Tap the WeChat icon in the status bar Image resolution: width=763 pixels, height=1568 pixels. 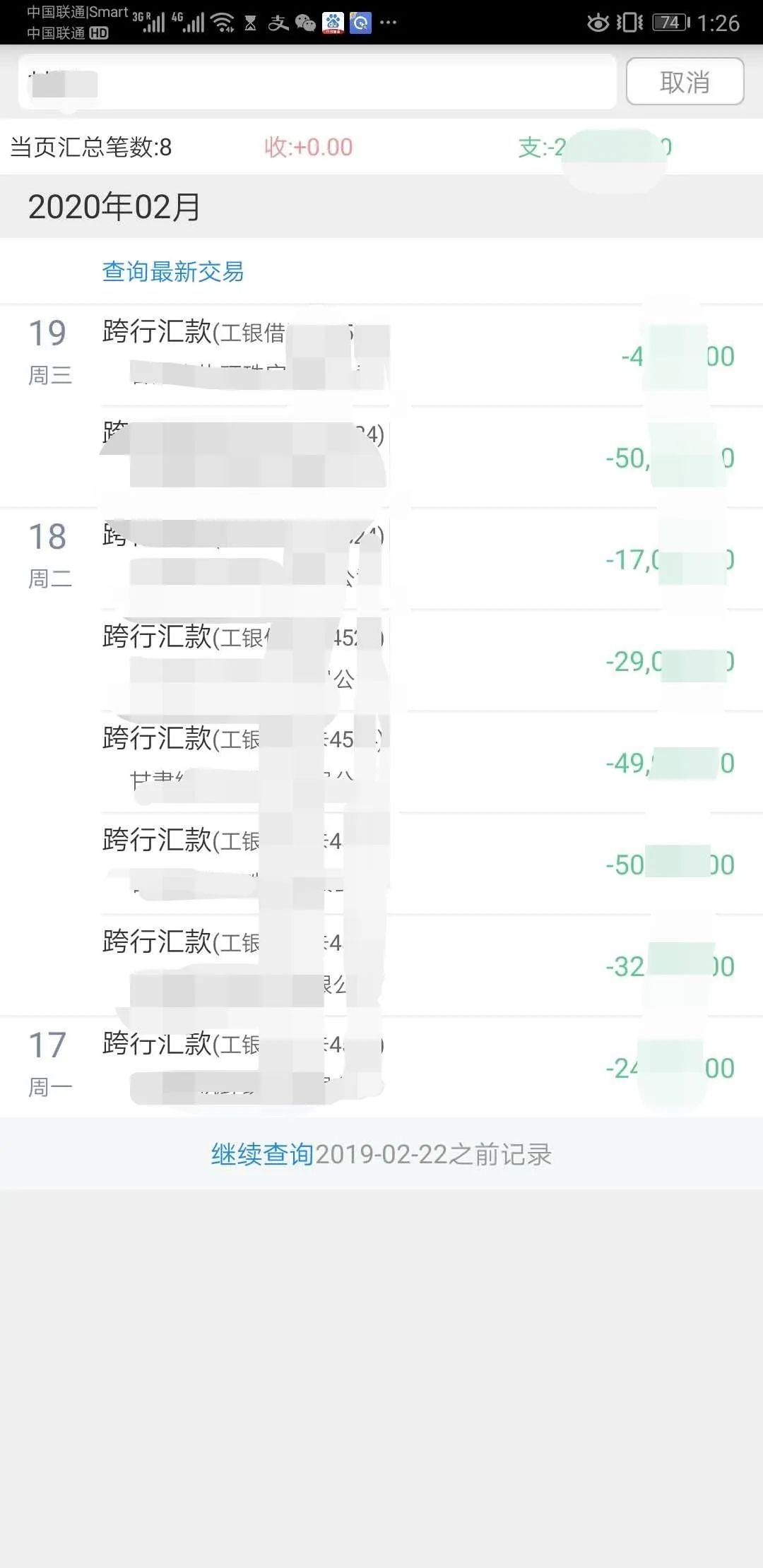pos(304,23)
